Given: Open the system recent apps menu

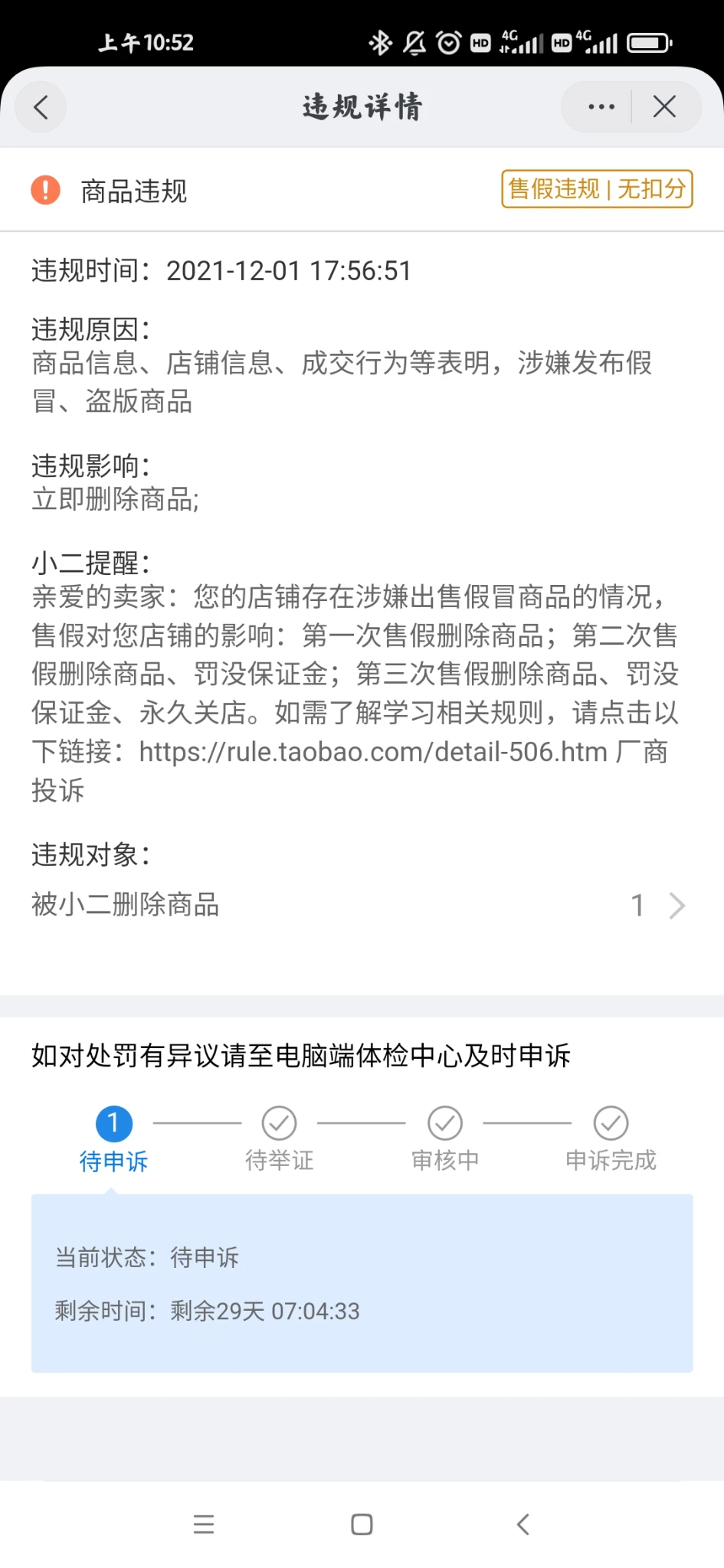Looking at the screenshot, I should tap(204, 1524).
